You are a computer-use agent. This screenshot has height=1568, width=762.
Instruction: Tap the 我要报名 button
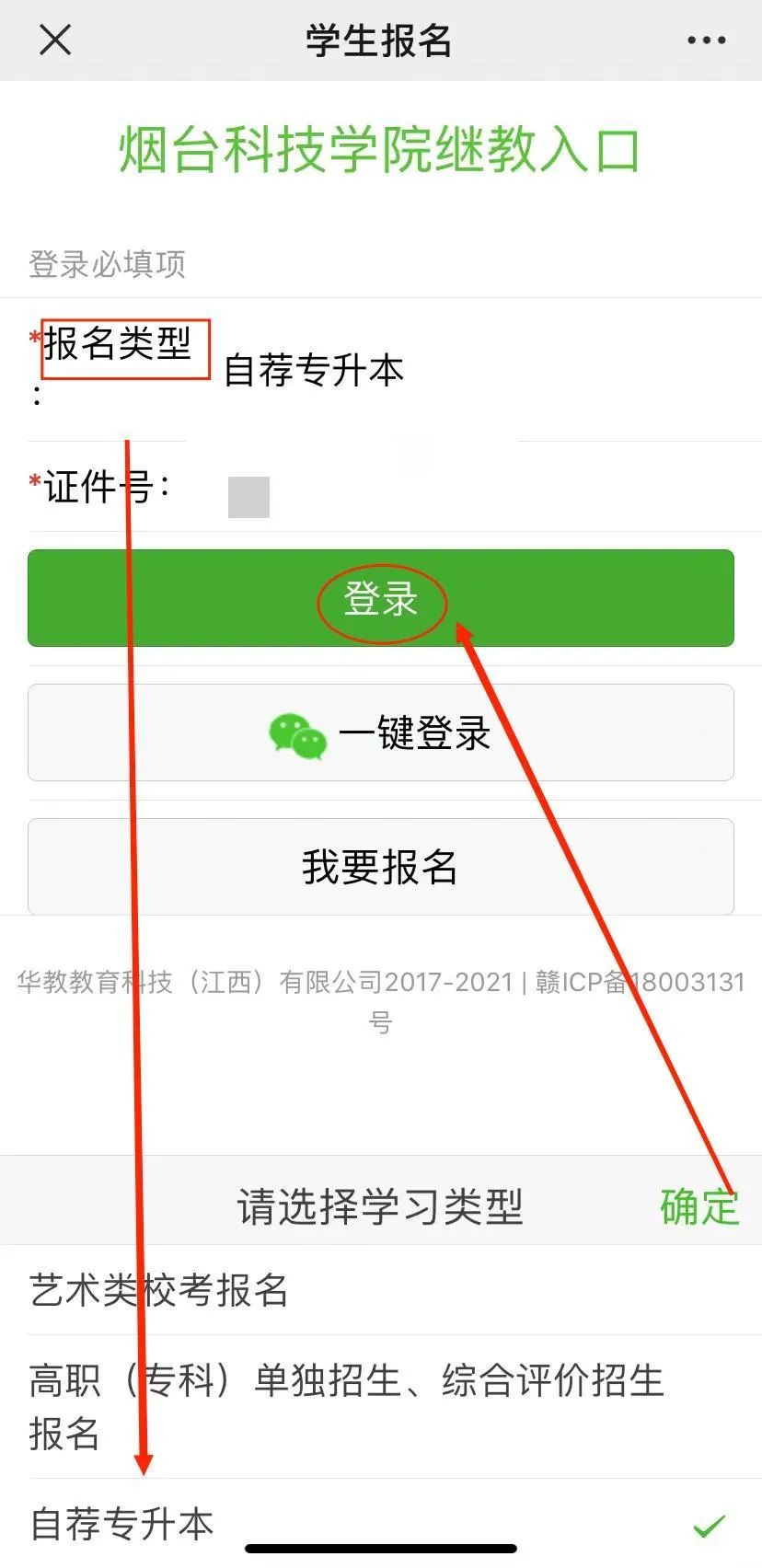tap(380, 866)
